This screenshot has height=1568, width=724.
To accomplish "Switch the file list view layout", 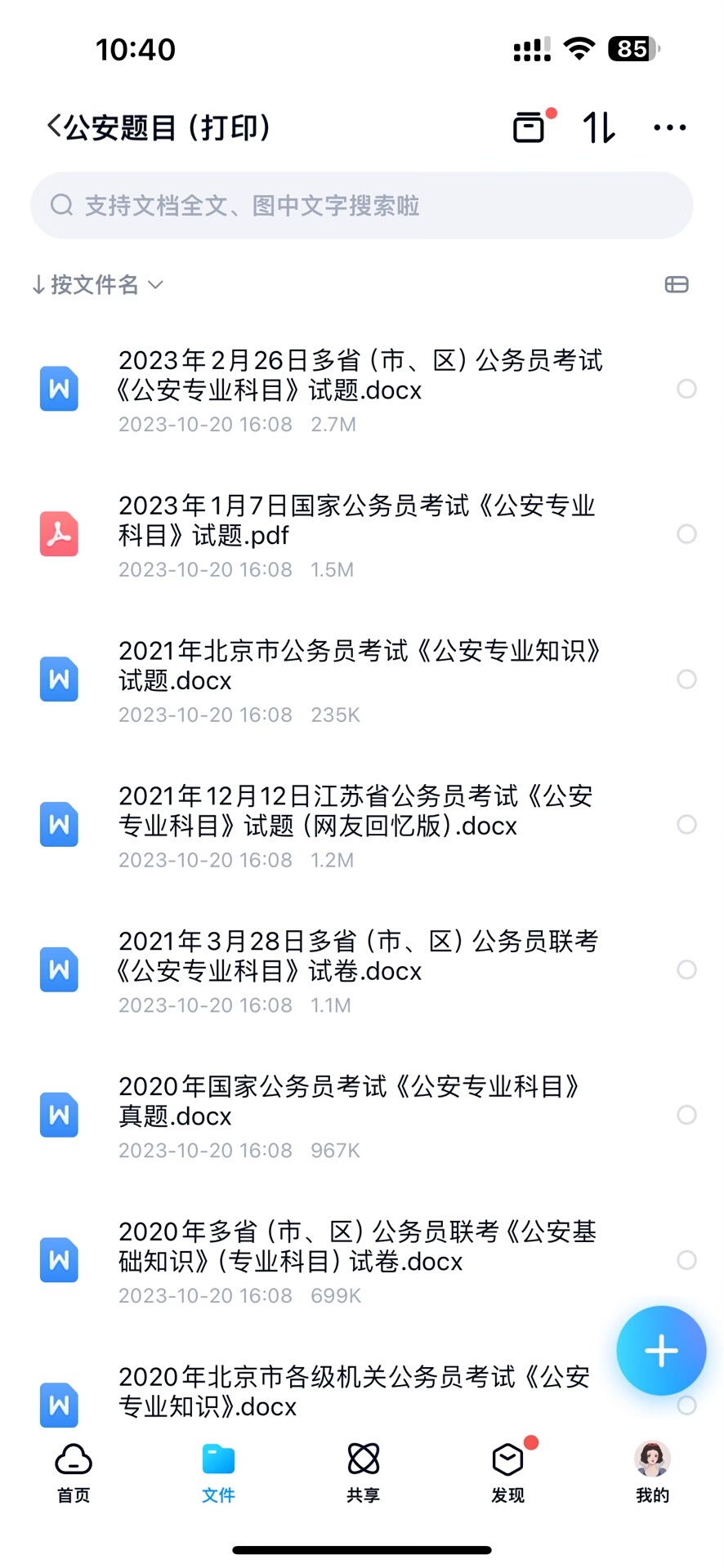I will 677,284.
